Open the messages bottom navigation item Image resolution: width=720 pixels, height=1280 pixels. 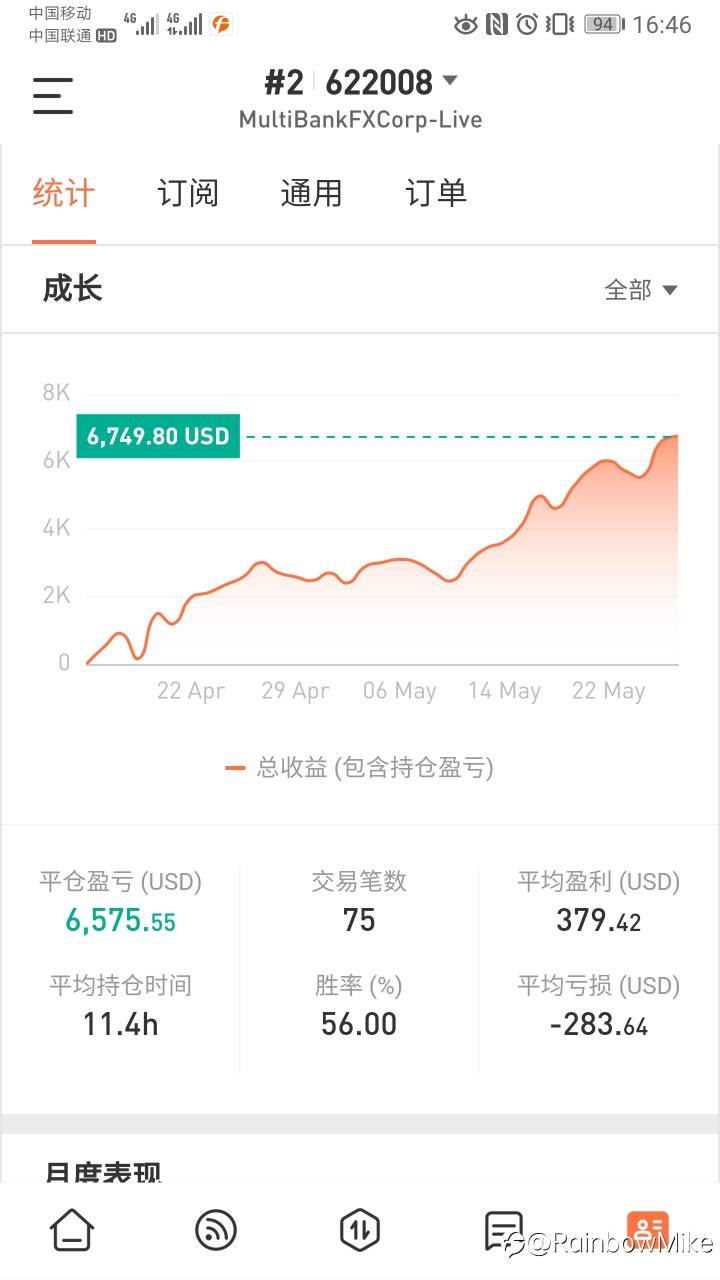503,1230
